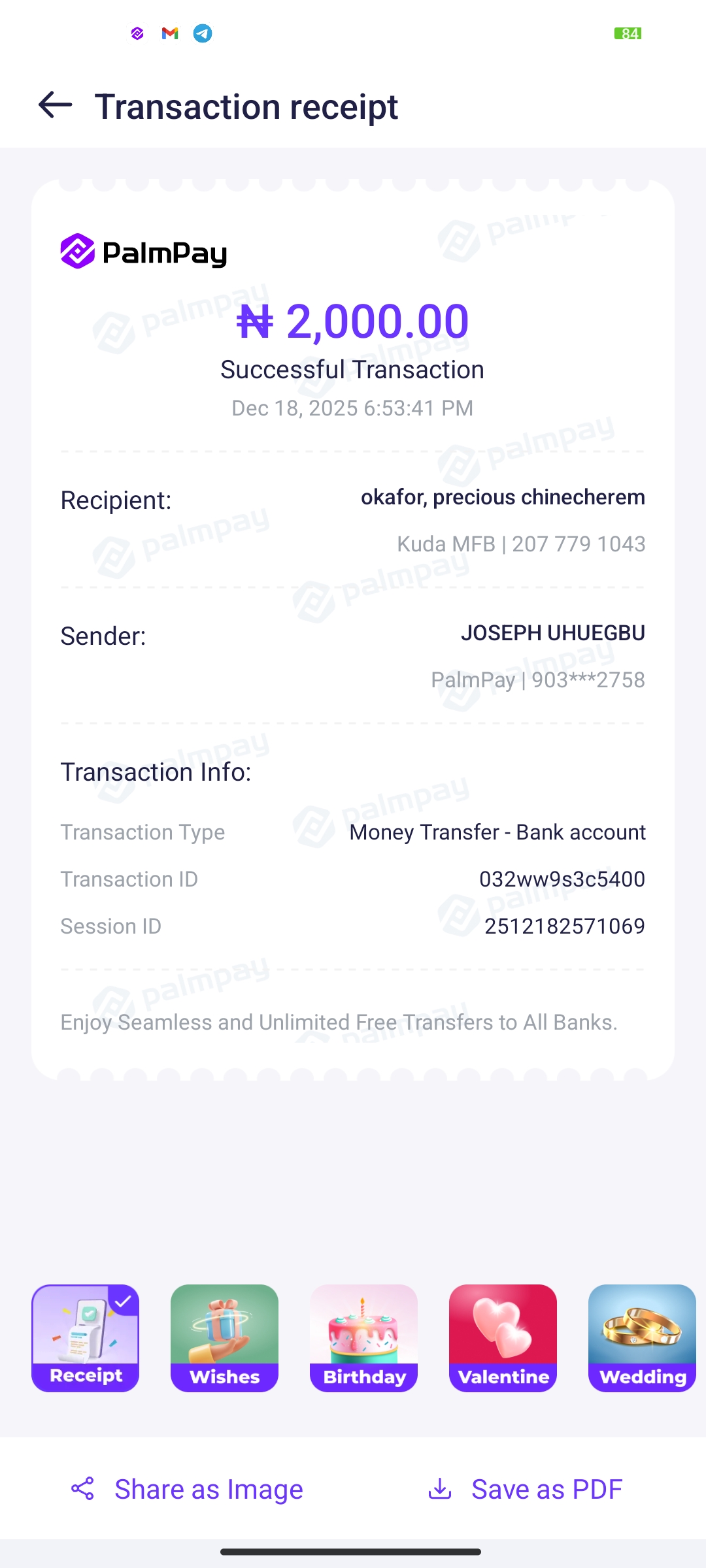Switch to the Wedding receipt theme
Viewport: 706px width, 1568px height.
(x=641, y=1337)
